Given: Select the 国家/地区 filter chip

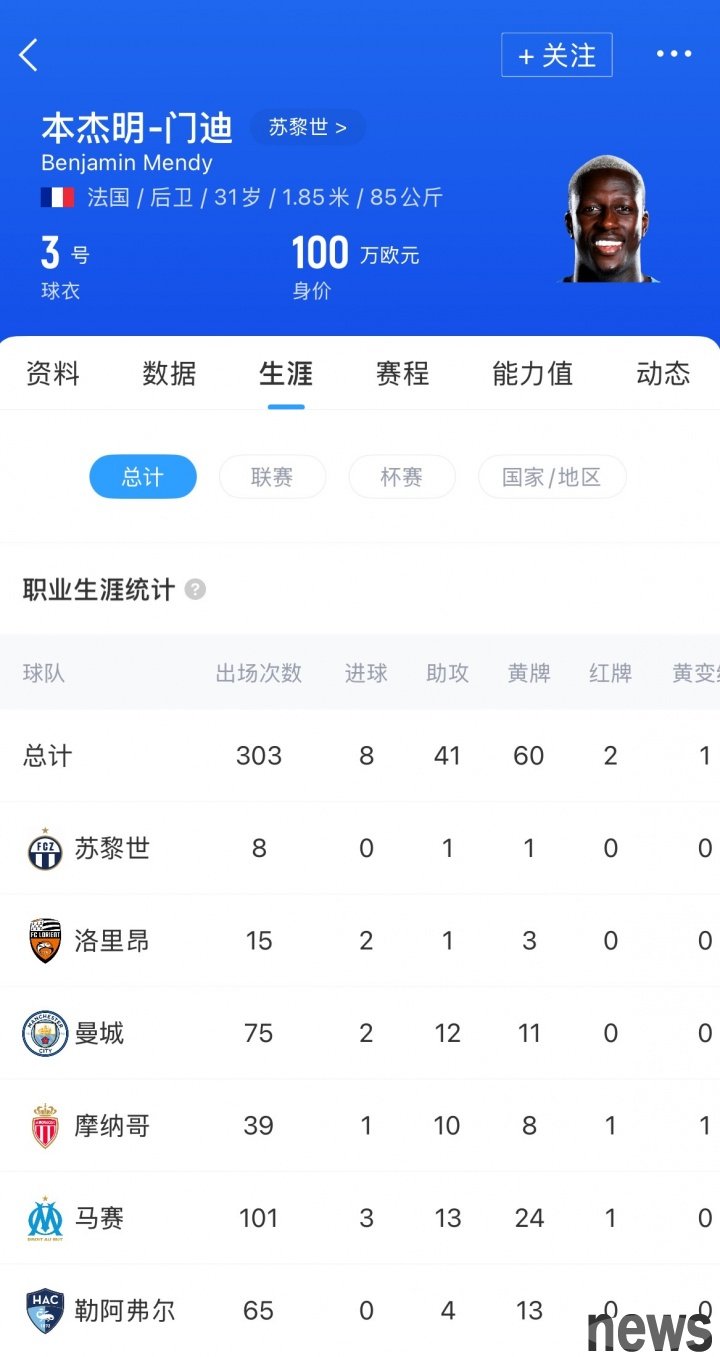Looking at the screenshot, I should click(552, 477).
